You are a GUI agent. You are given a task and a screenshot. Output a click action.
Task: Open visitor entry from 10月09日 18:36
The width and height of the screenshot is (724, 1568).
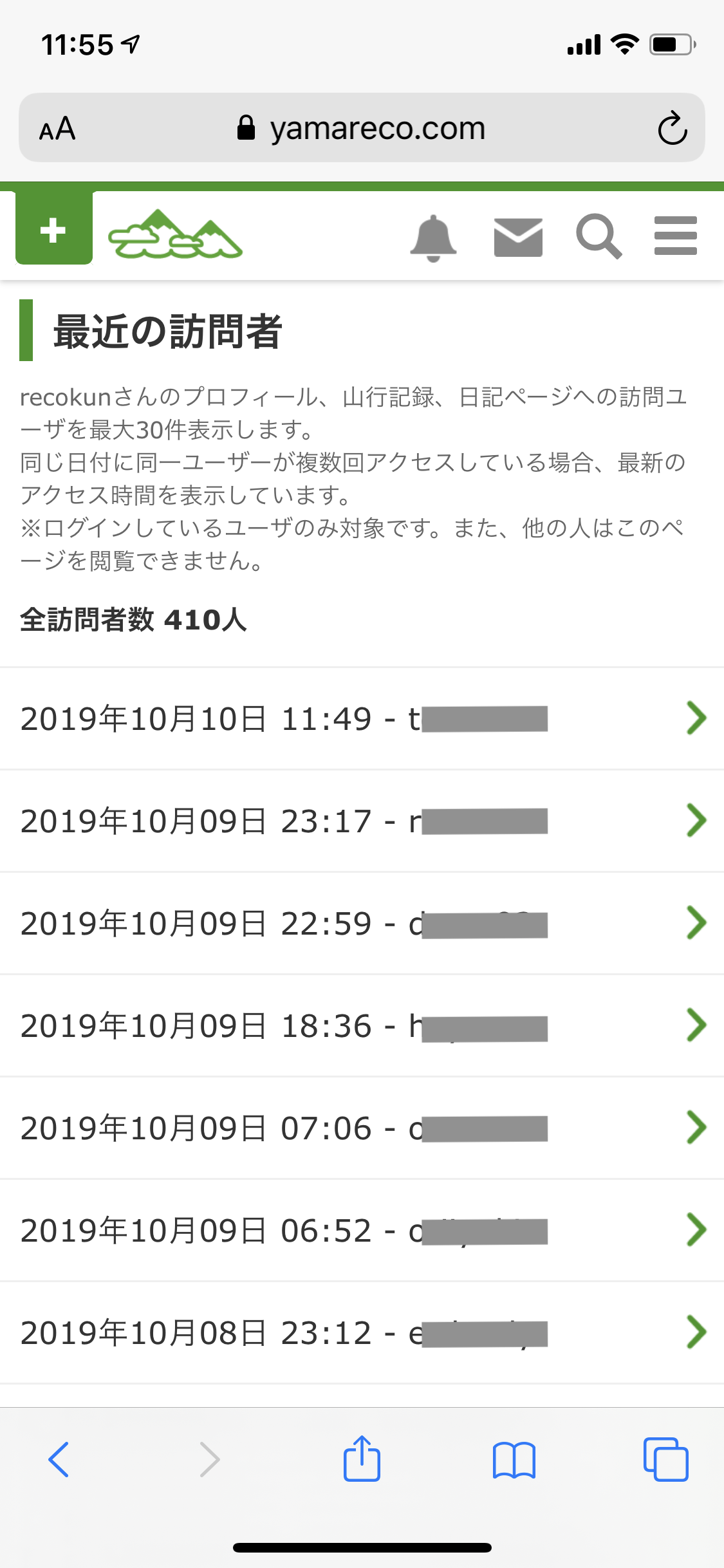pyautogui.click(x=362, y=1025)
